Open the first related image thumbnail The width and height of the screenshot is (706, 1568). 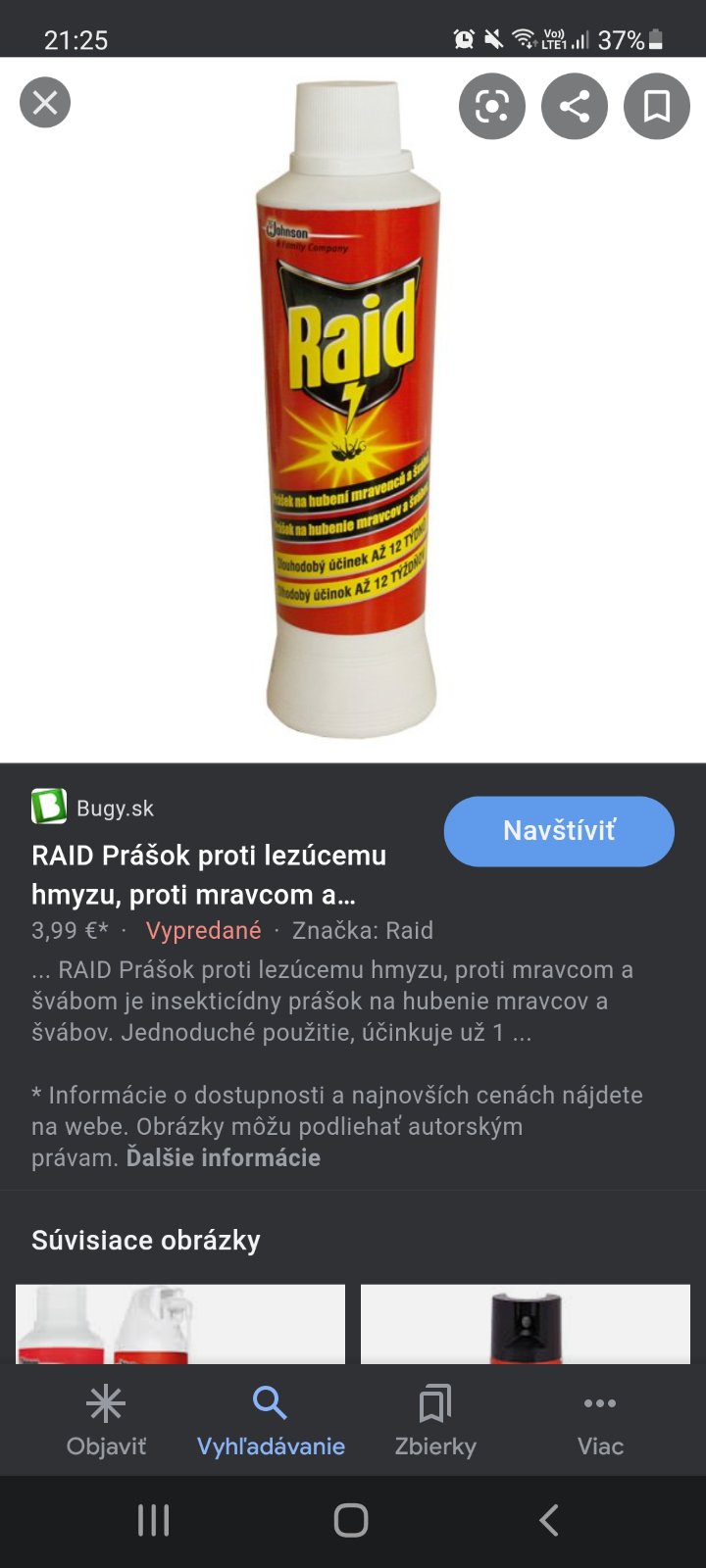coord(180,1323)
